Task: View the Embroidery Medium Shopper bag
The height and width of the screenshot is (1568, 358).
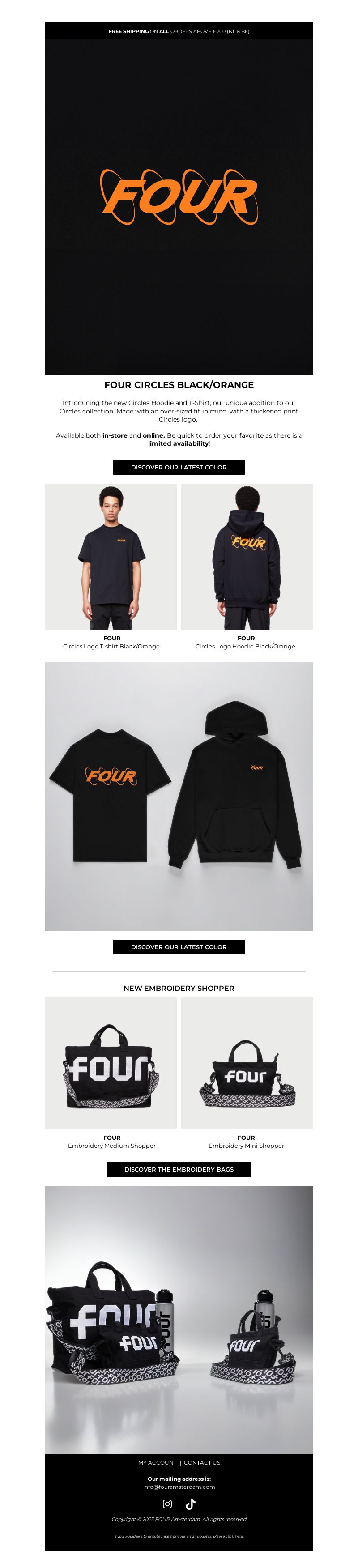Action: (x=111, y=1063)
